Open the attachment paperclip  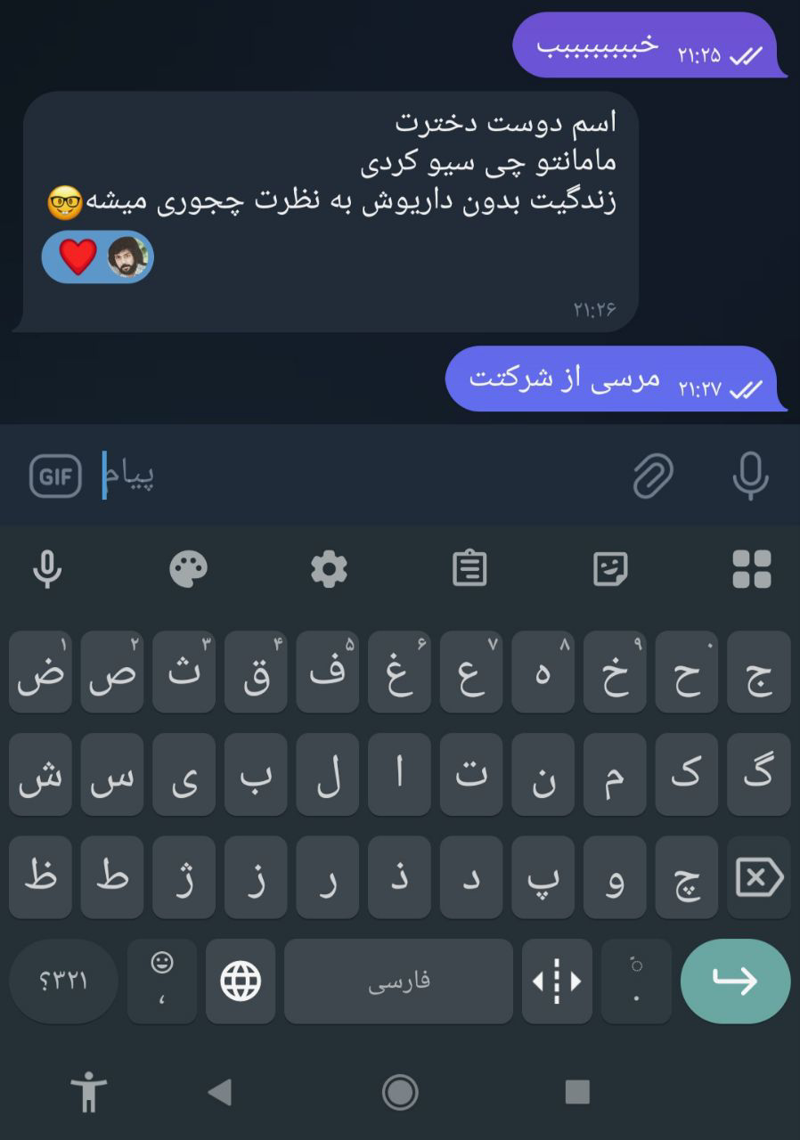coord(653,476)
